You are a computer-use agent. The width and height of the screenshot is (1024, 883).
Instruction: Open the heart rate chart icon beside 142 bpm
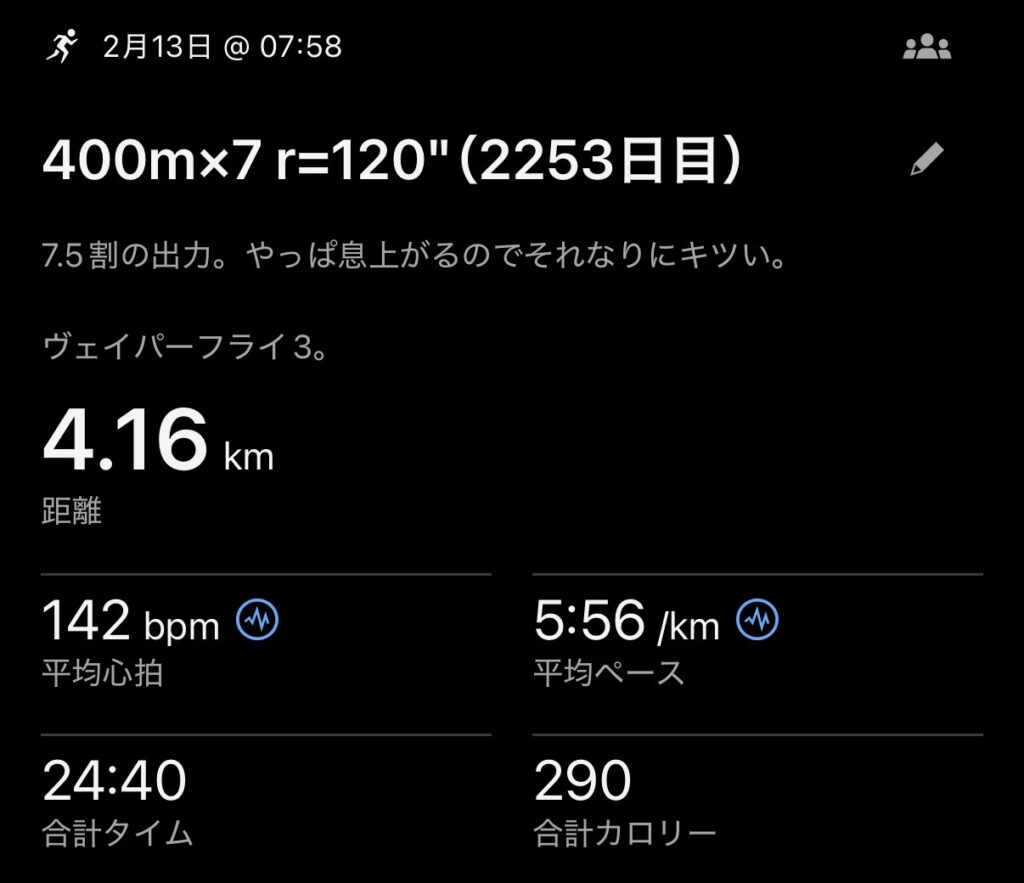[x=257, y=621]
